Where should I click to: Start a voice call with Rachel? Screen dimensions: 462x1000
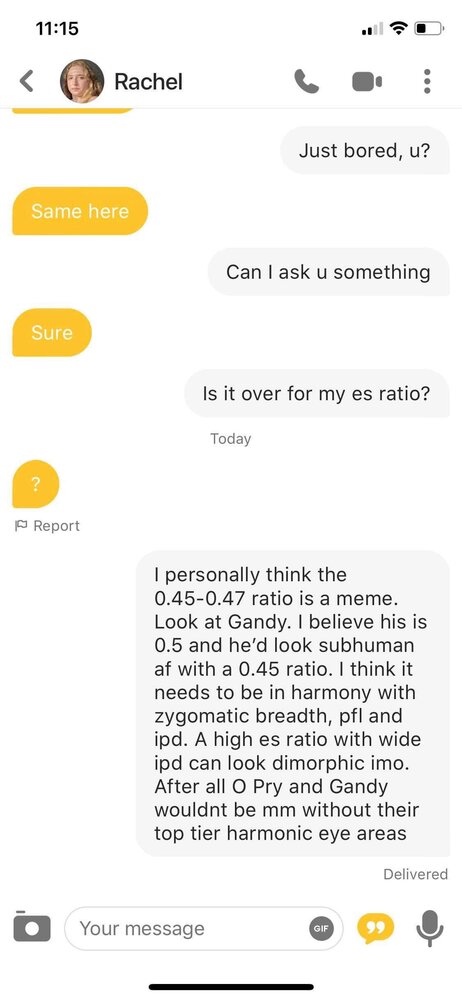pos(306,81)
